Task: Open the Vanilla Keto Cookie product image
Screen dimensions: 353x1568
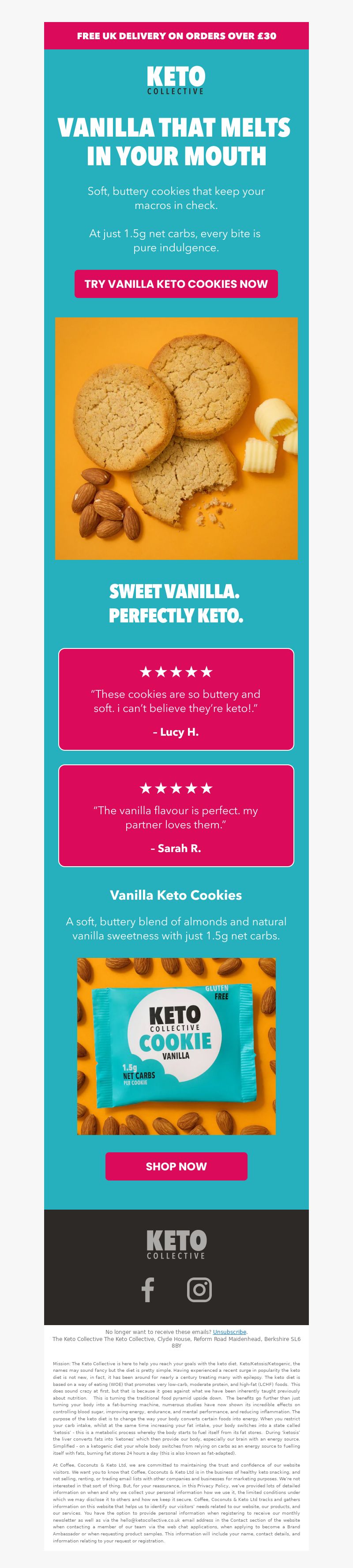Action: 176,1046
